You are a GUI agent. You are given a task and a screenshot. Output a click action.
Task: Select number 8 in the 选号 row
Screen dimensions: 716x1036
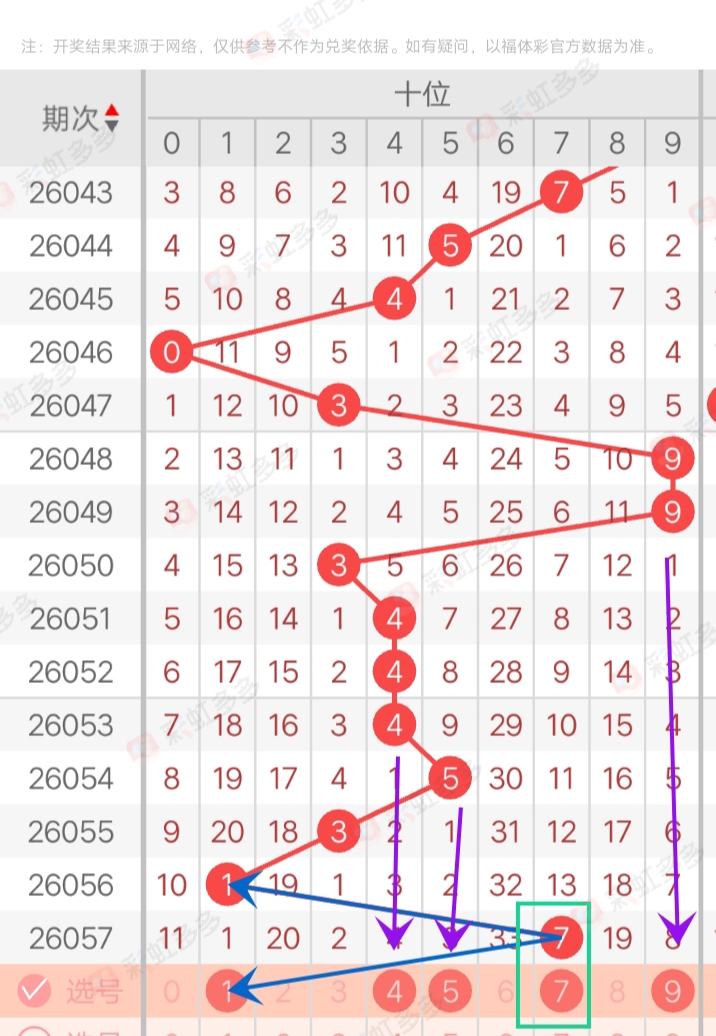pyautogui.click(x=617, y=991)
